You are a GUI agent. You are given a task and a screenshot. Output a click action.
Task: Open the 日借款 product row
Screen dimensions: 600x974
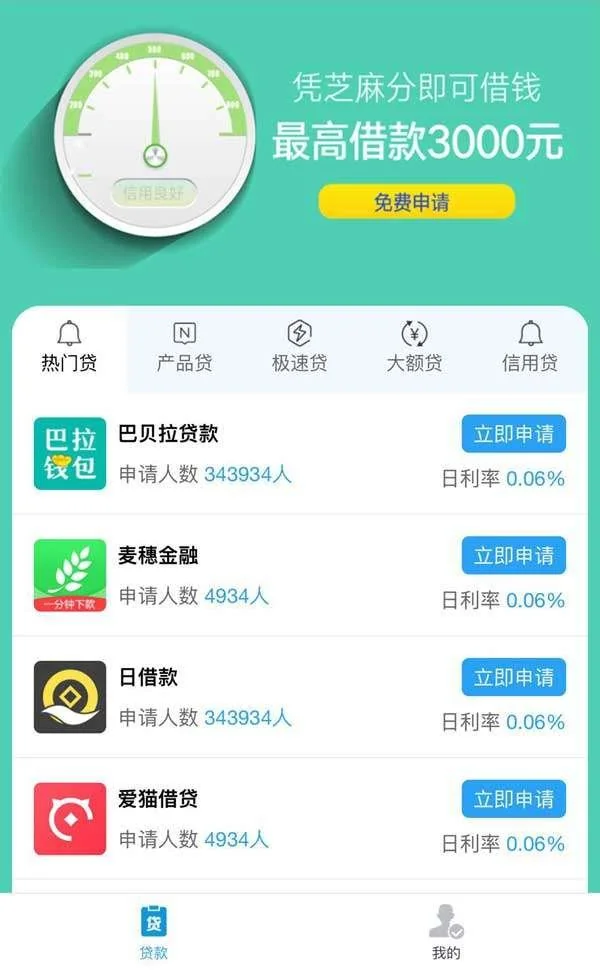[148, 678]
